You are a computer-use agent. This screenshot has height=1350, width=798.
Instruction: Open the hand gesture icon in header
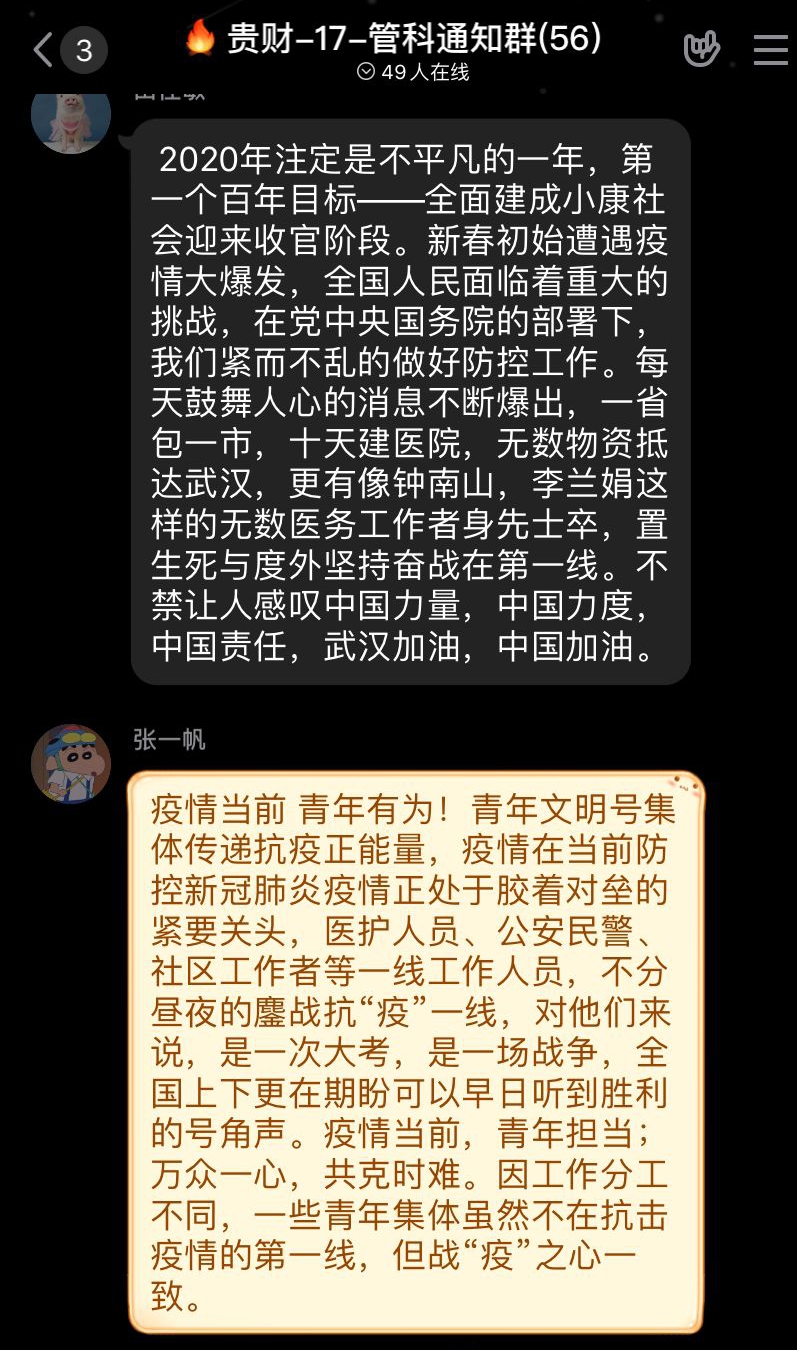pyautogui.click(x=701, y=49)
